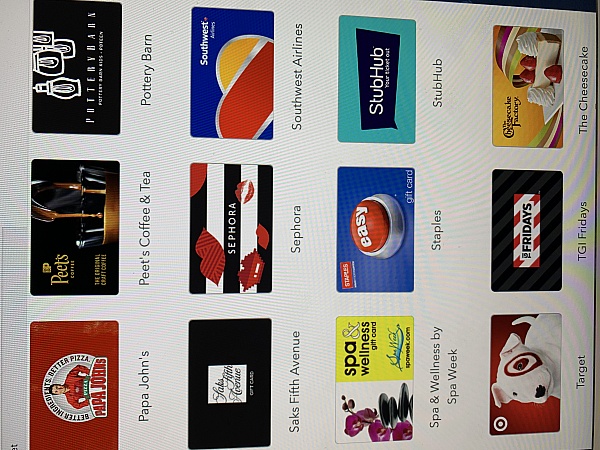Select the Sephora gift card
The width and height of the screenshot is (600, 450).
pyautogui.click(x=230, y=228)
